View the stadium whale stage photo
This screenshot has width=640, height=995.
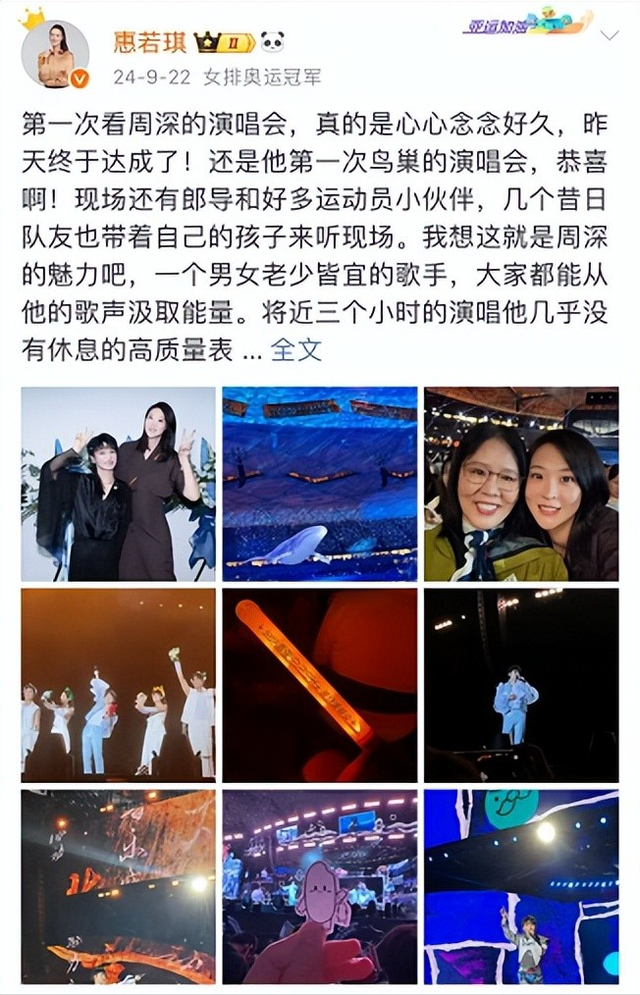coord(320,484)
